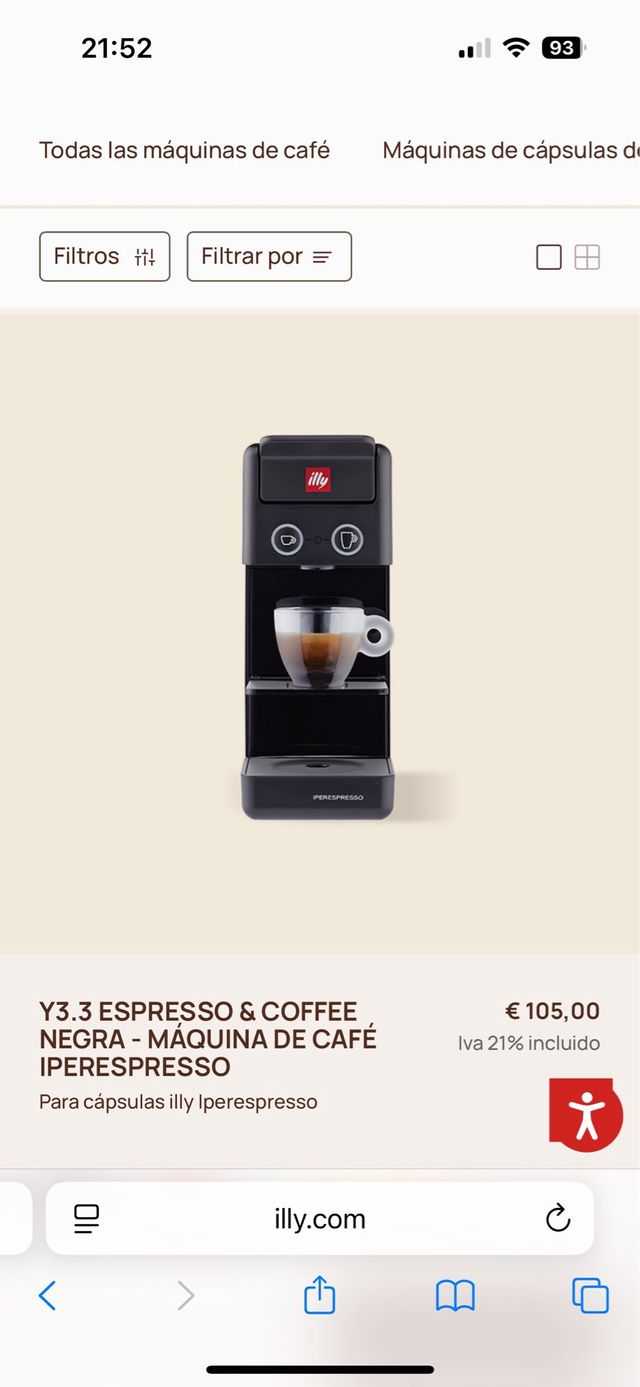Expand the Filtrar por sort menu
The width and height of the screenshot is (640, 1387).
coord(269,257)
